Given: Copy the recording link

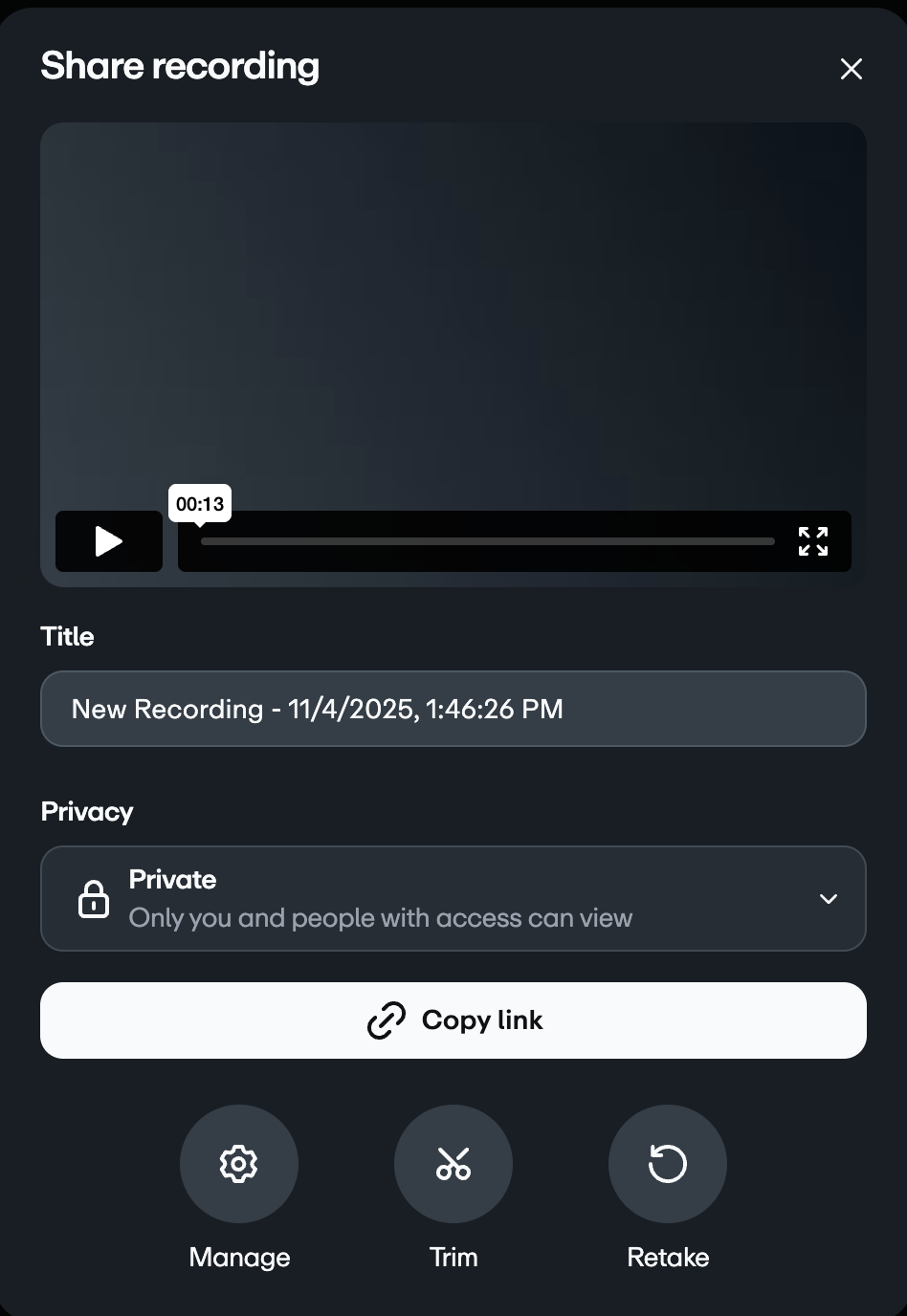Looking at the screenshot, I should 453,1020.
